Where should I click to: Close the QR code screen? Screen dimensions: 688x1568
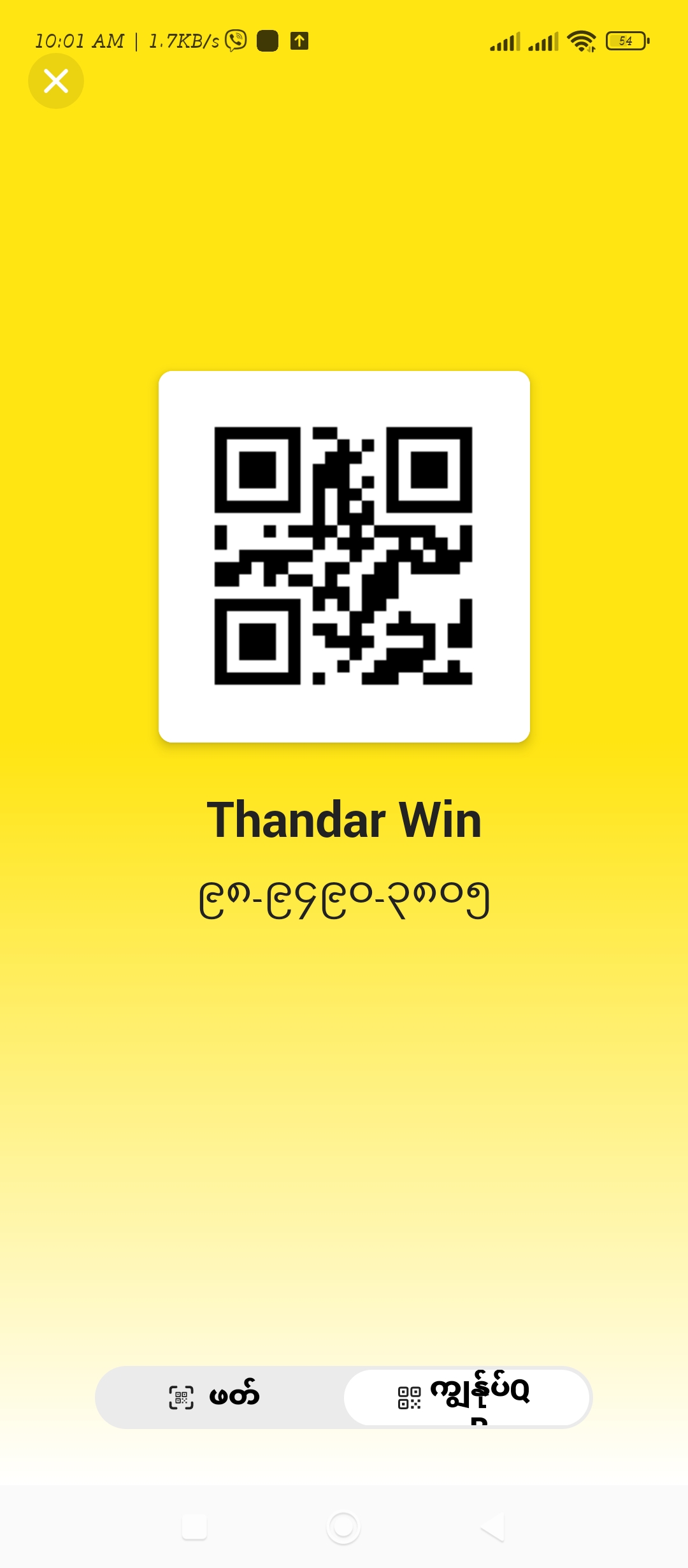coord(56,81)
